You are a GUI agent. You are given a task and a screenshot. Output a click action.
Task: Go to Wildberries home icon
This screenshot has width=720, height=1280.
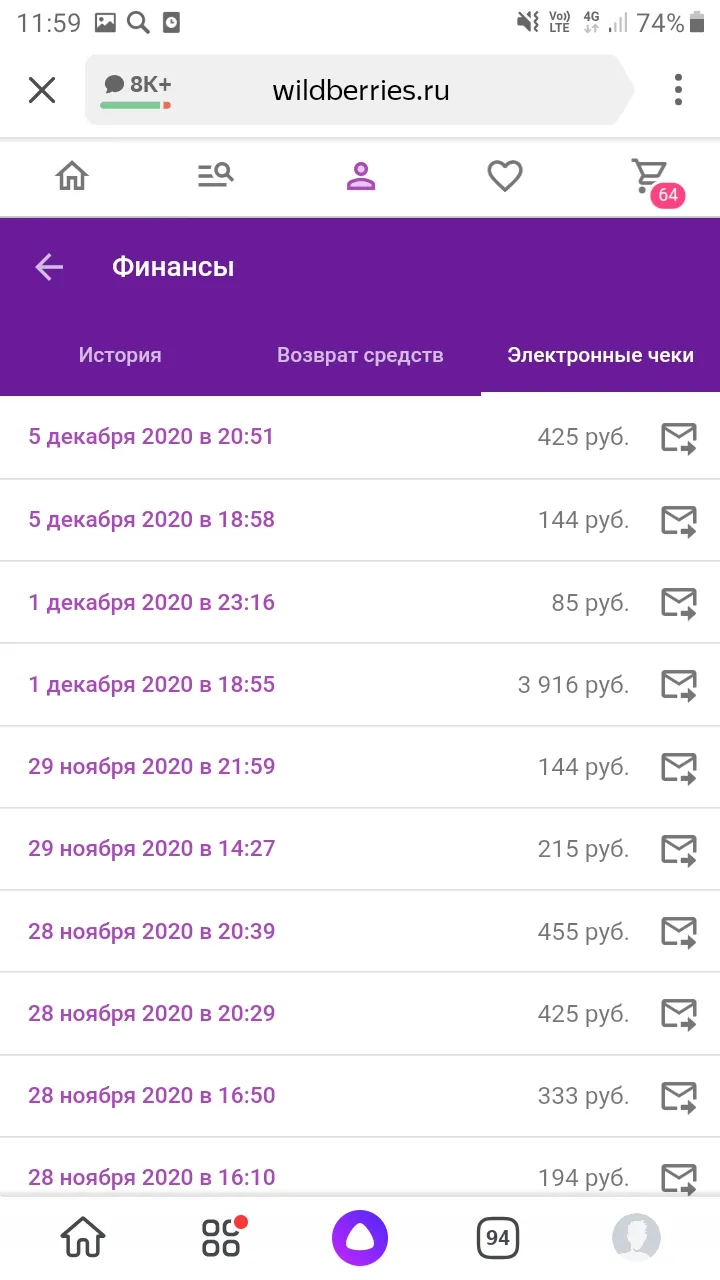(x=72, y=176)
